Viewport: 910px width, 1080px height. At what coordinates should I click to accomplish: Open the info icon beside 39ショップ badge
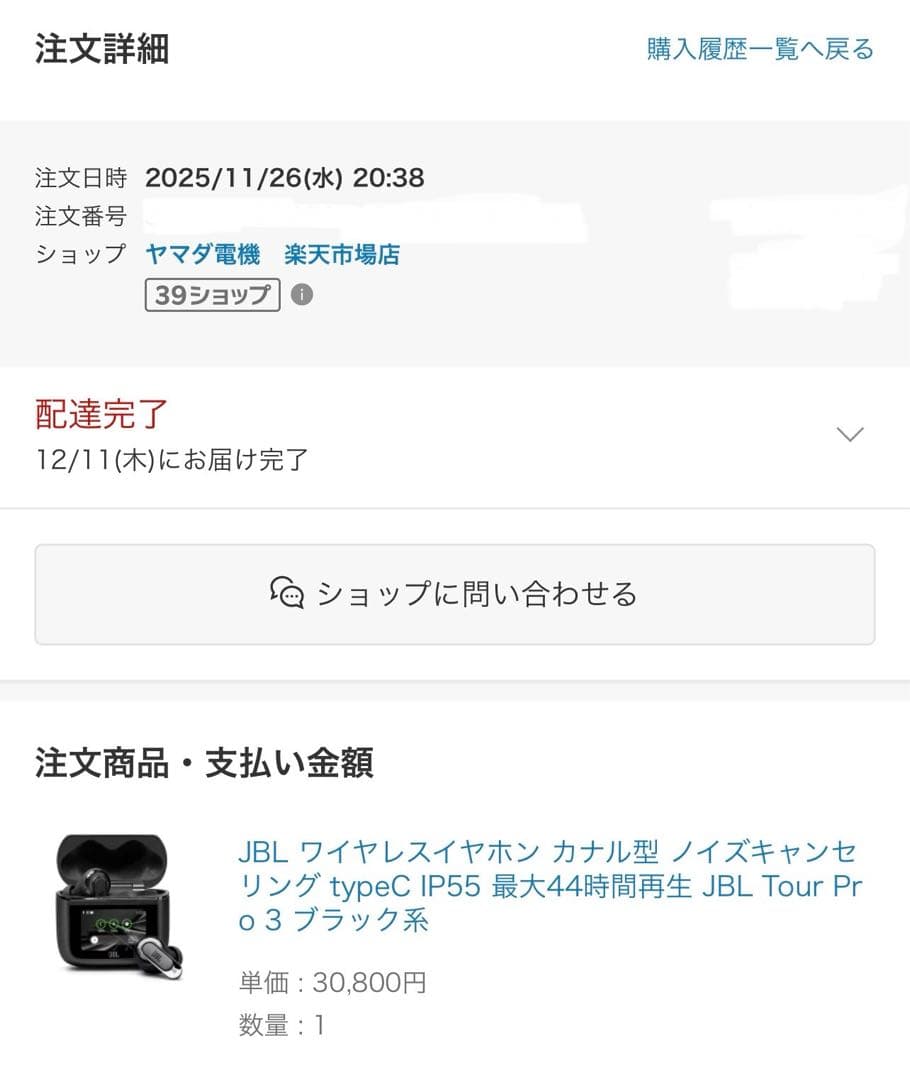(x=302, y=296)
